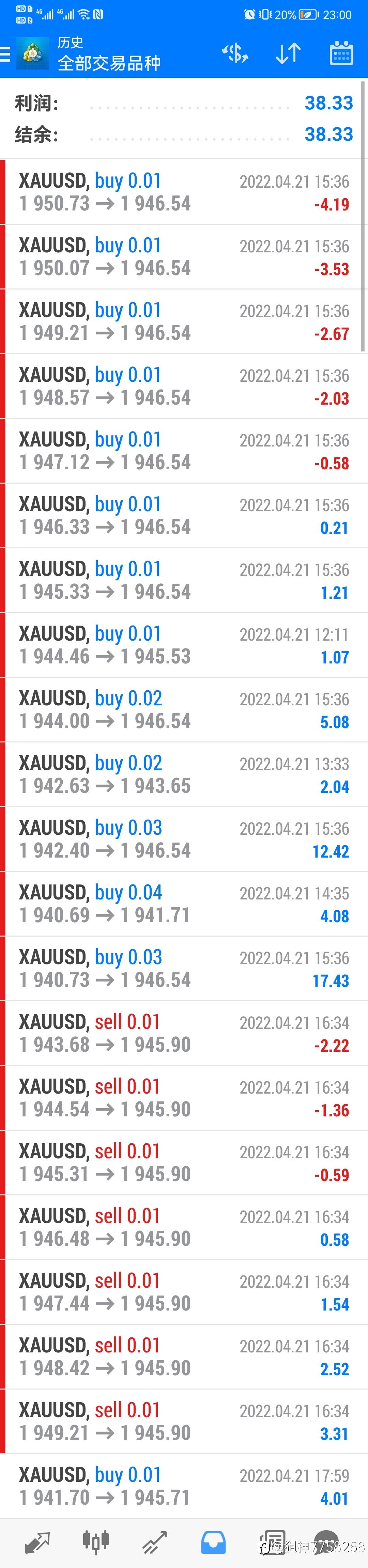Open the buy 0.01 trade at 1 949.21

[183, 322]
